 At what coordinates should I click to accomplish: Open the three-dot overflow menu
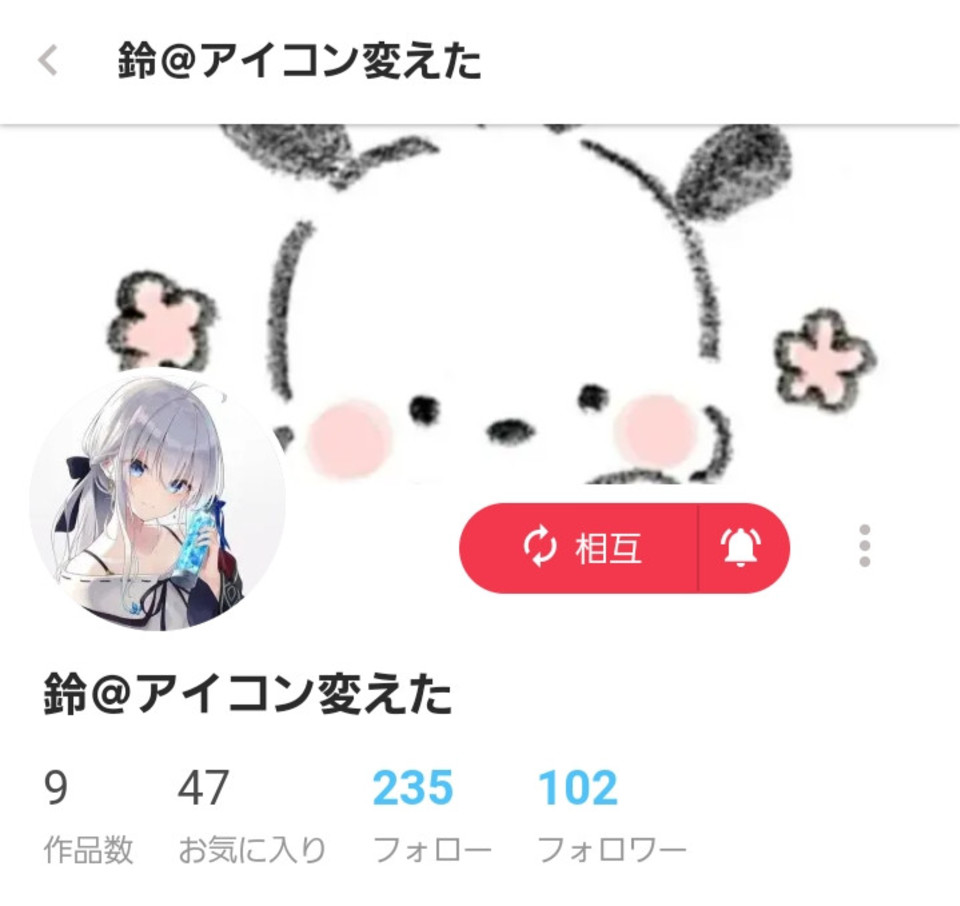pyautogui.click(x=864, y=546)
